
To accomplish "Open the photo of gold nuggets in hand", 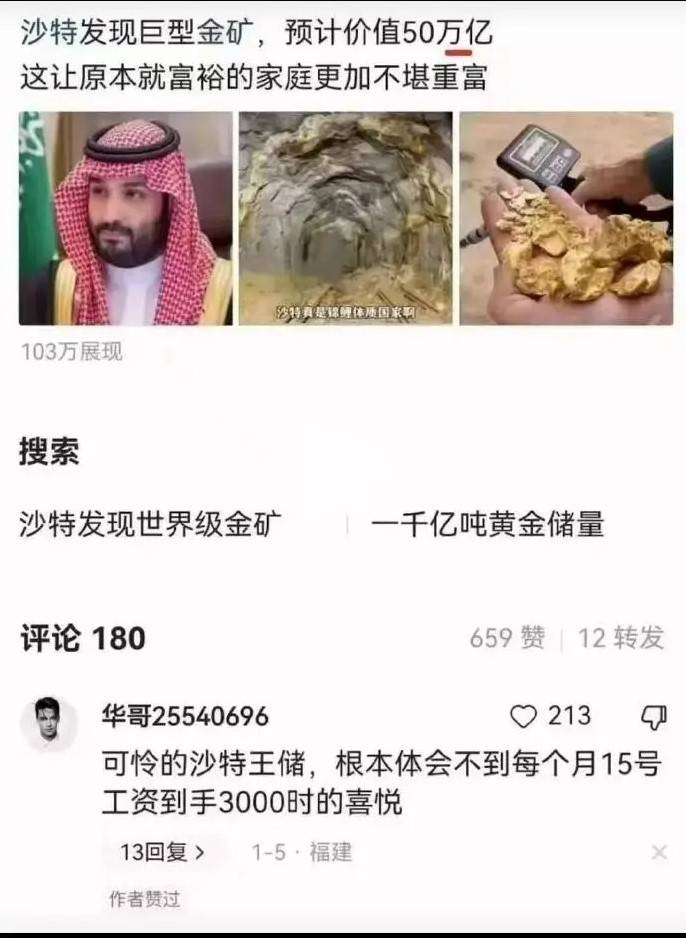I will pyautogui.click(x=566, y=218).
